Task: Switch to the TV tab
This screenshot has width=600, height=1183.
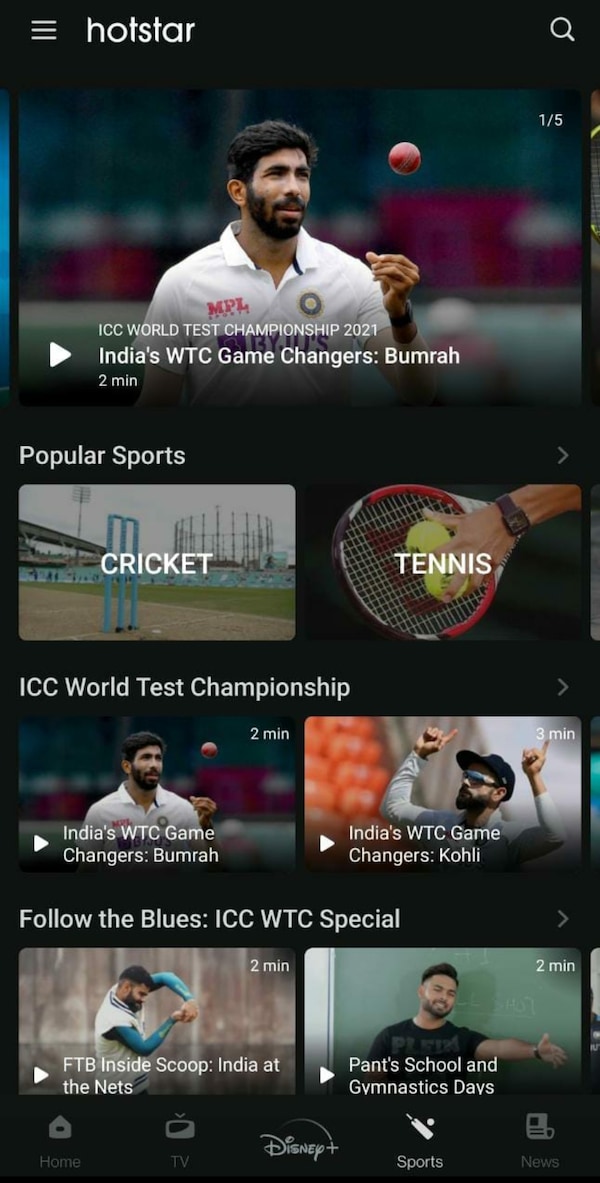Action: [180, 1140]
